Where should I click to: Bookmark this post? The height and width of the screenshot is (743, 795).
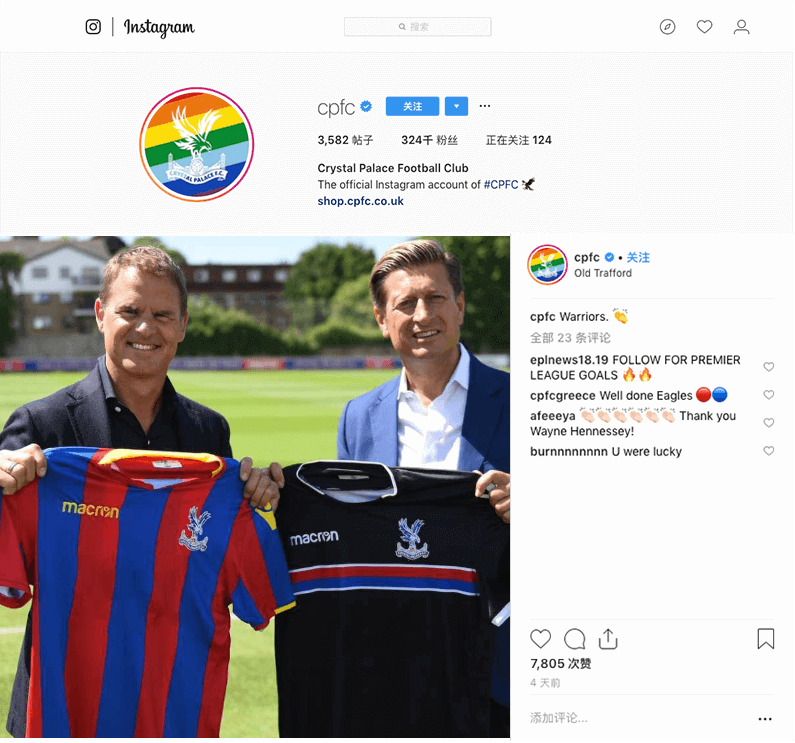point(766,639)
